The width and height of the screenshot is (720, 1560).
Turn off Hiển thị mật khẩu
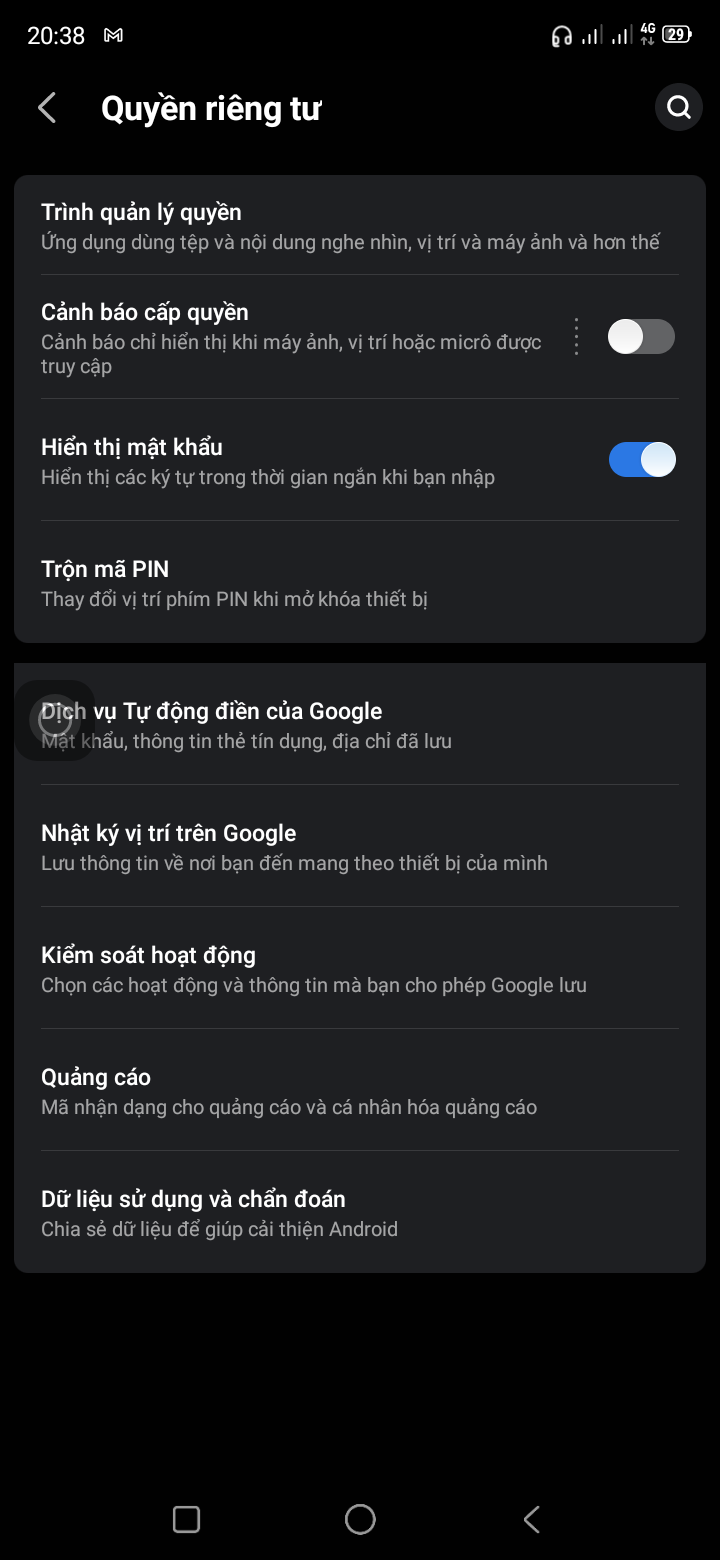pyautogui.click(x=641, y=460)
